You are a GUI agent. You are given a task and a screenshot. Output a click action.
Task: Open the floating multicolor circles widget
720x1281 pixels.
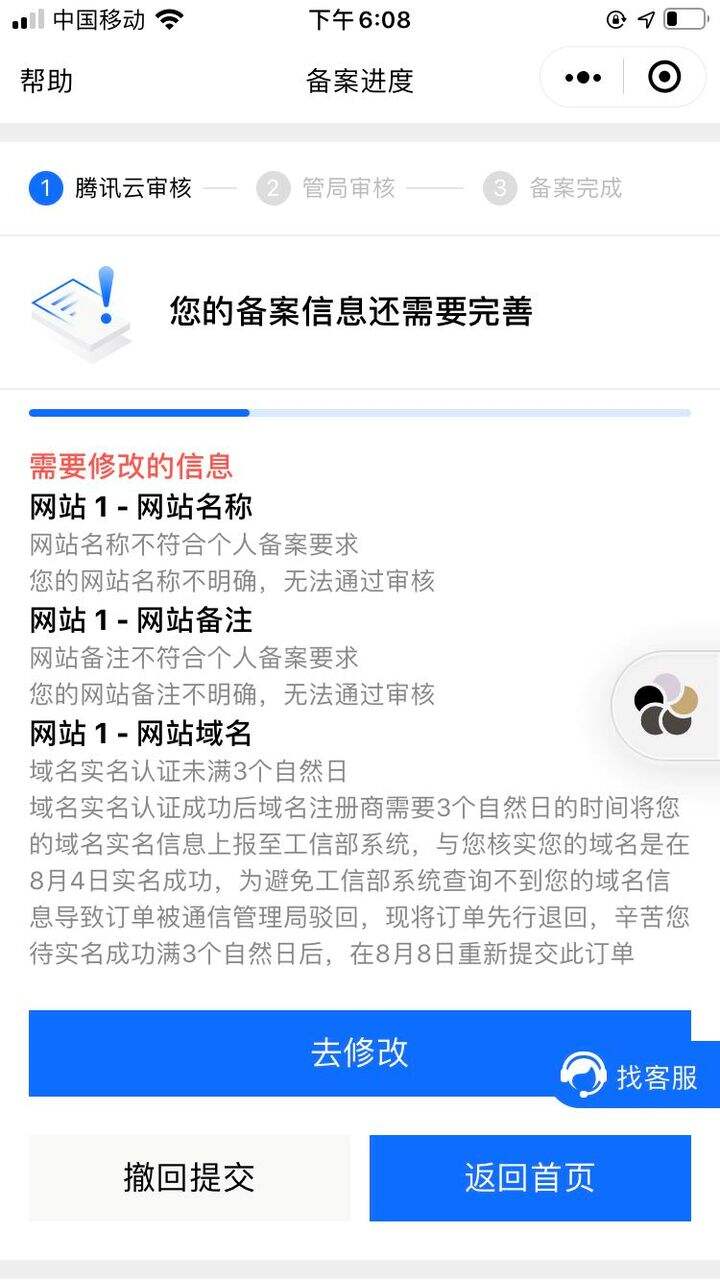tap(665, 705)
